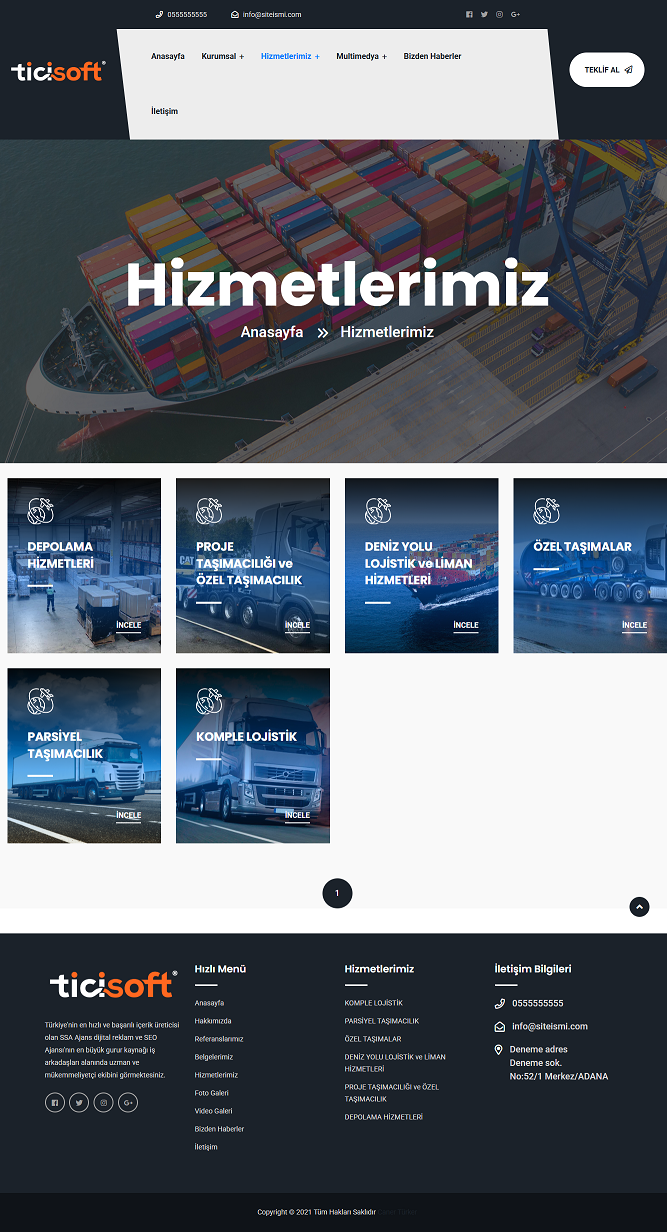Open Facebook icon in the top bar
The image size is (667, 1232).
tap(469, 15)
